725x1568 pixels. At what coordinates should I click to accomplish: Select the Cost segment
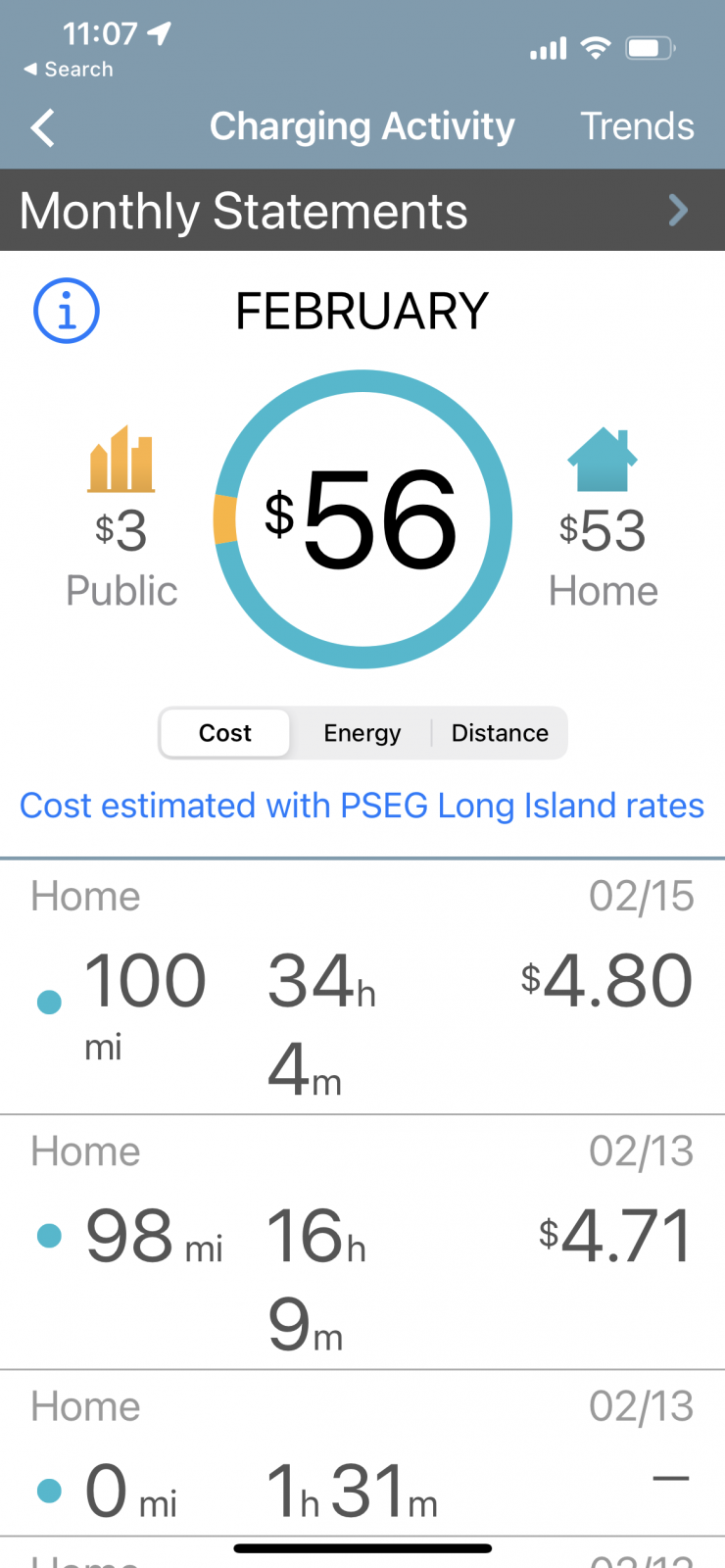tap(225, 733)
